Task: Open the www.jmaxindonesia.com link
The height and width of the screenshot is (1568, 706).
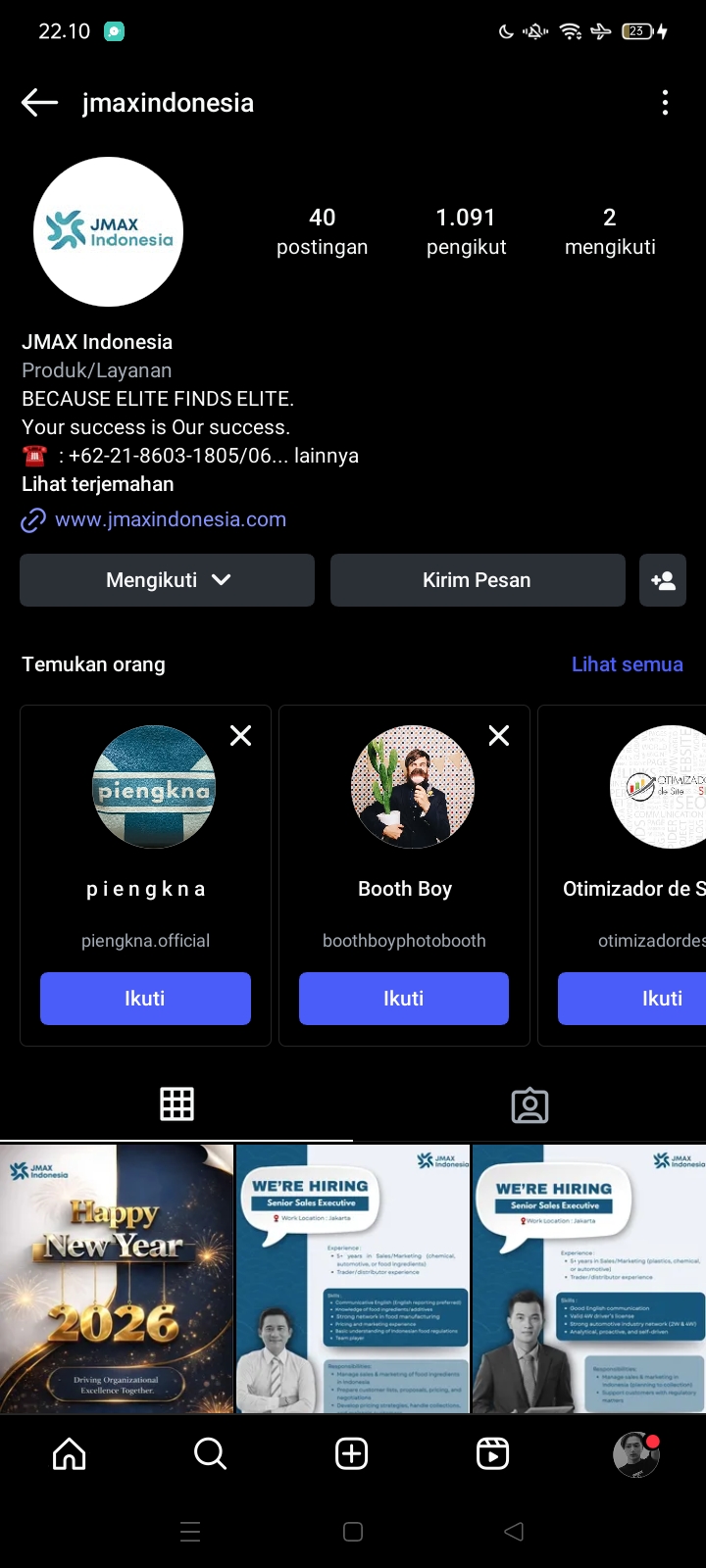Action: [170, 519]
